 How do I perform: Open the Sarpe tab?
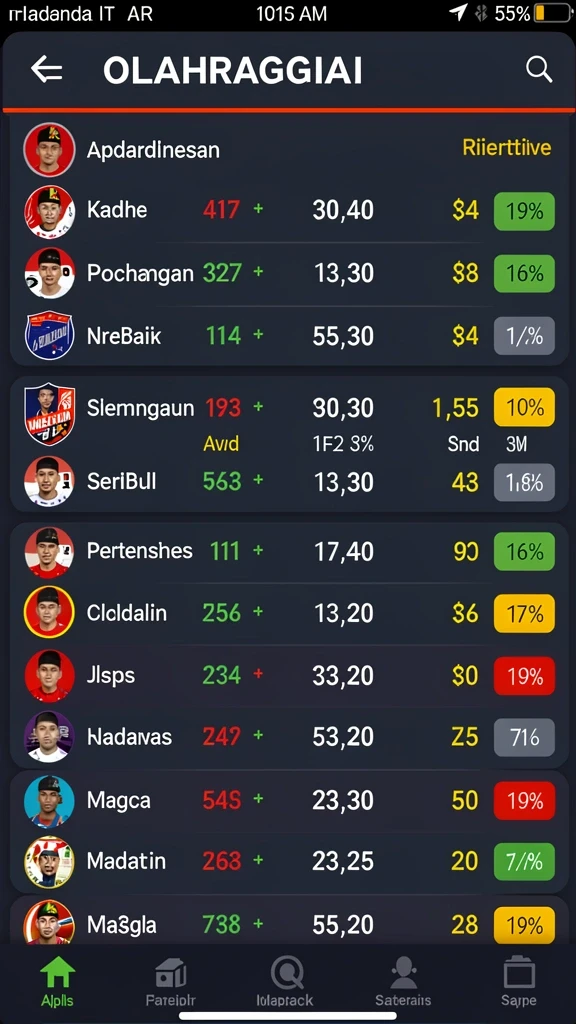tap(519, 982)
